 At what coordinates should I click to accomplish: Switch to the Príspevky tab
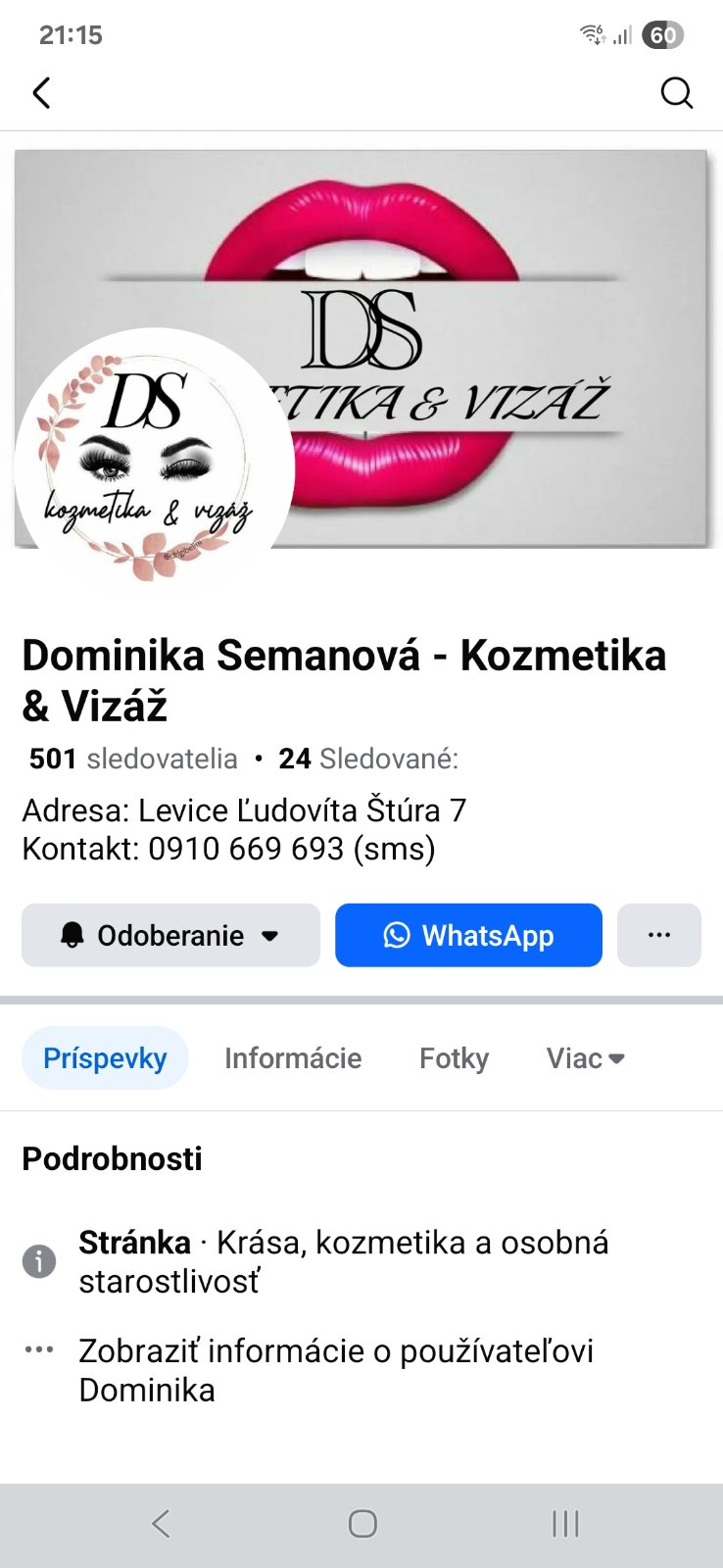(105, 1058)
